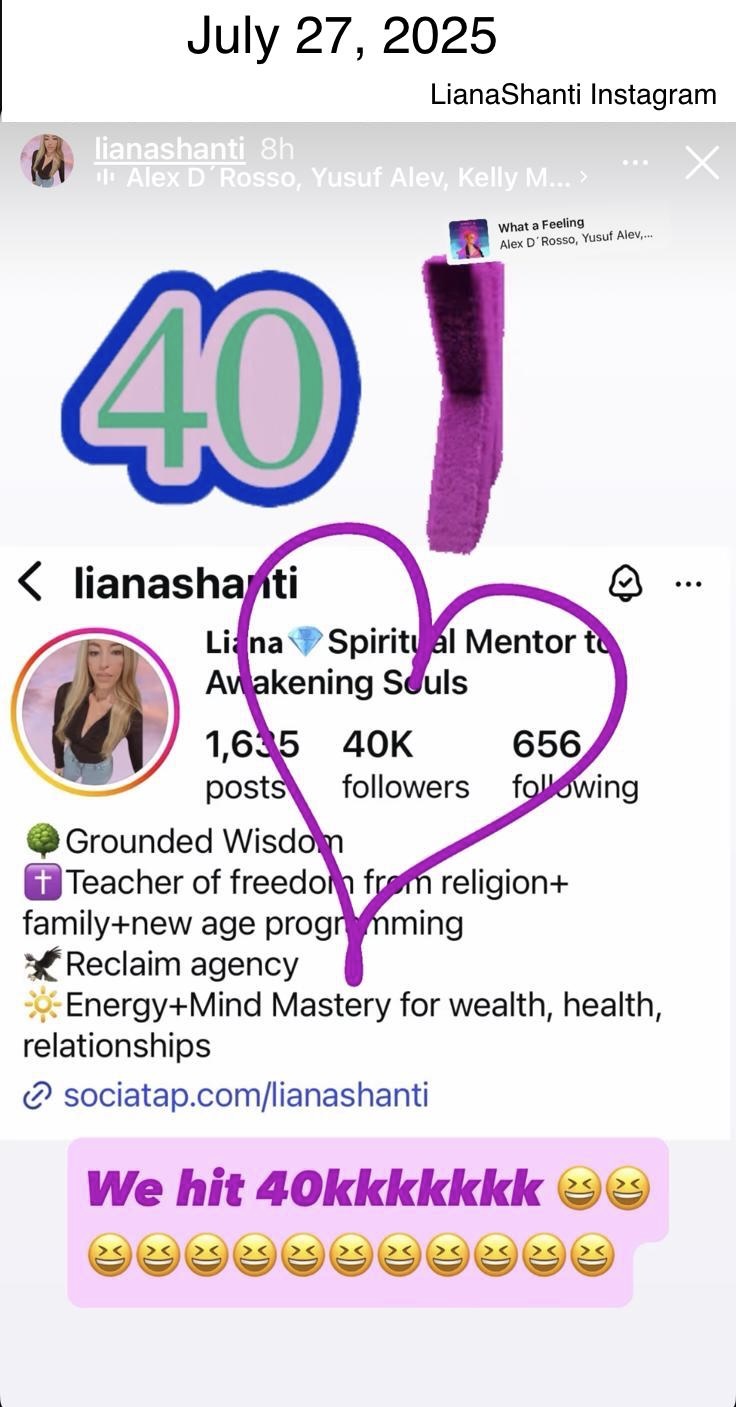Close the lianashanti story viewer
The width and height of the screenshot is (736, 1407).
click(702, 163)
